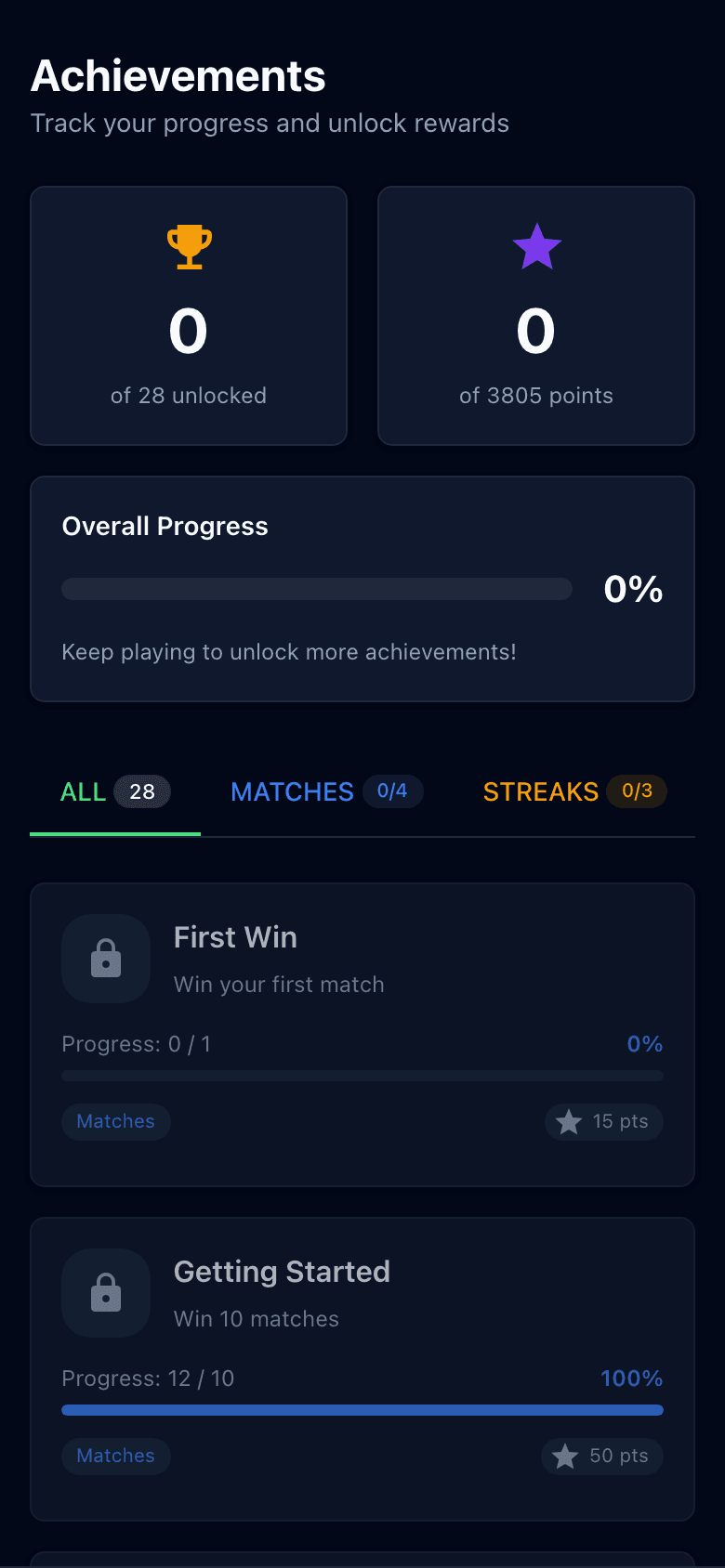The height and width of the screenshot is (1568, 725).
Task: Open the STREAKS tab
Action: (x=540, y=791)
